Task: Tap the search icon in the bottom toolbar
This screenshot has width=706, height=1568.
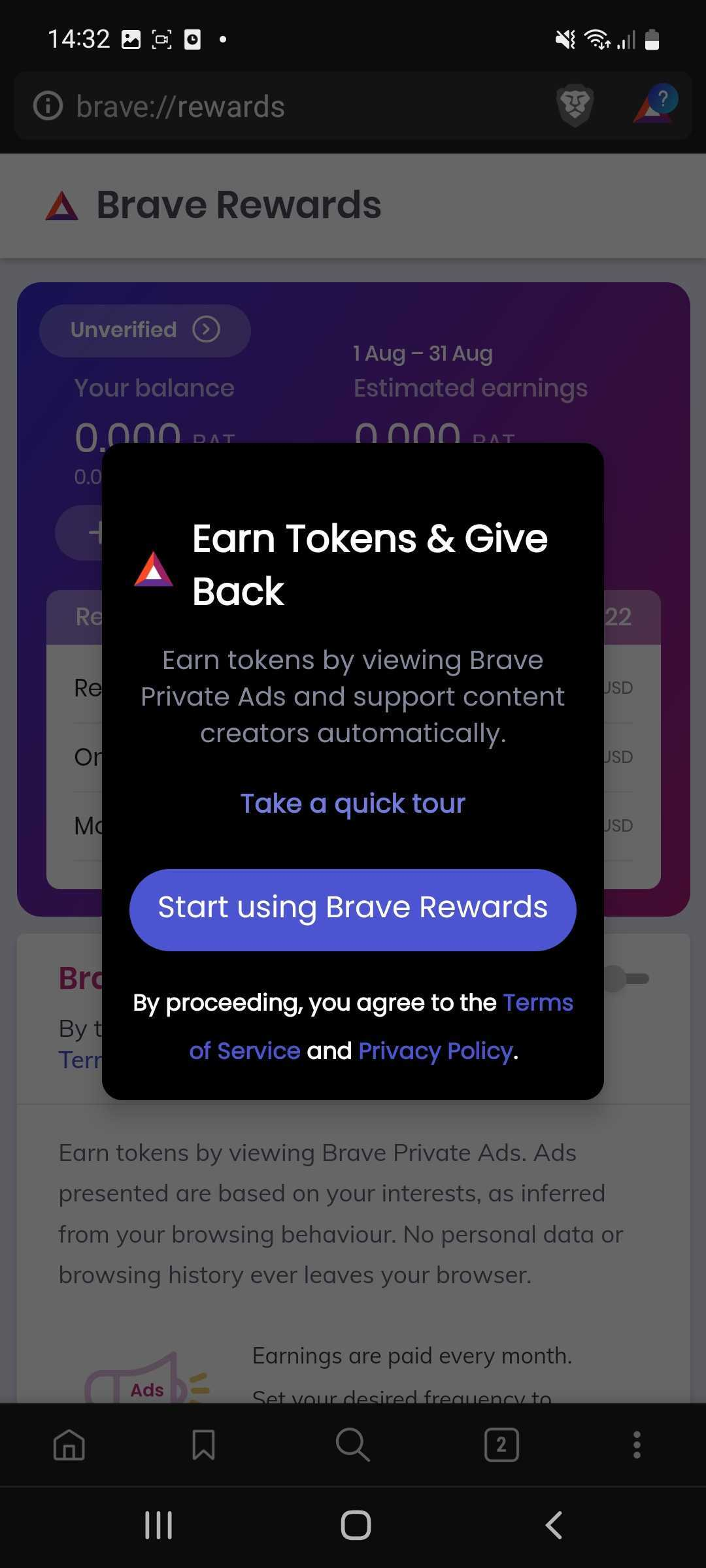Action: 353,1445
